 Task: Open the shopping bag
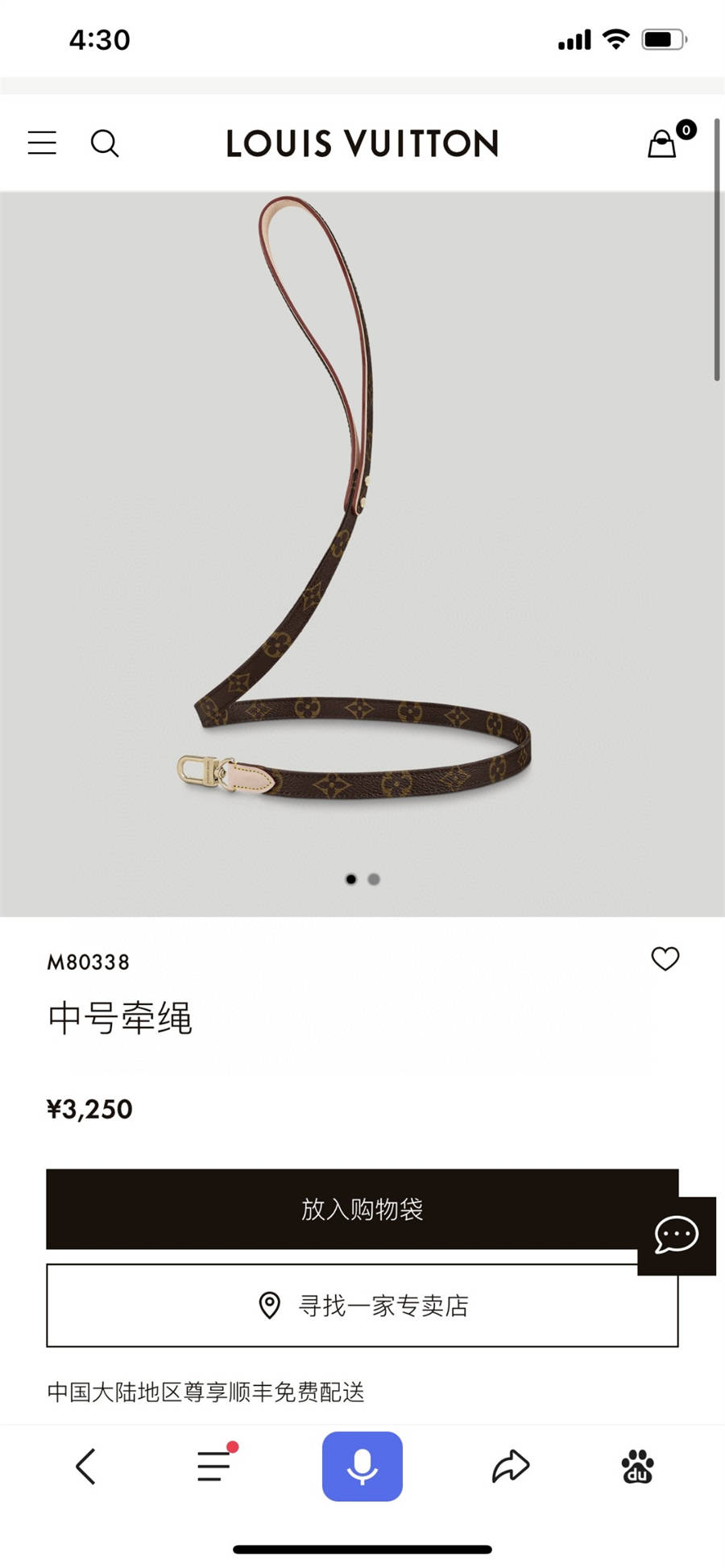[x=663, y=144]
